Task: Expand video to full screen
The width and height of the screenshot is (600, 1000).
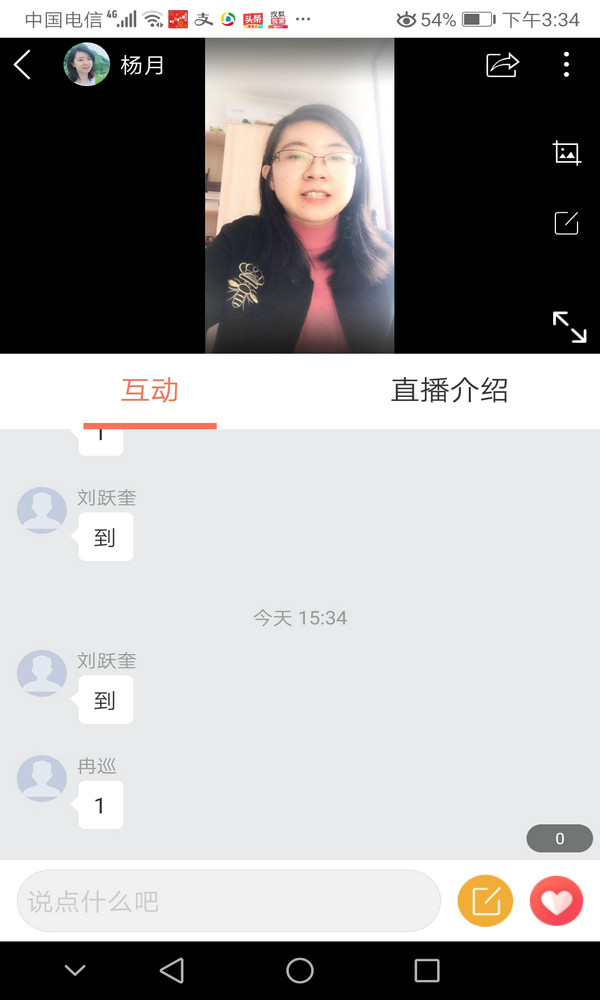Action: tap(569, 327)
